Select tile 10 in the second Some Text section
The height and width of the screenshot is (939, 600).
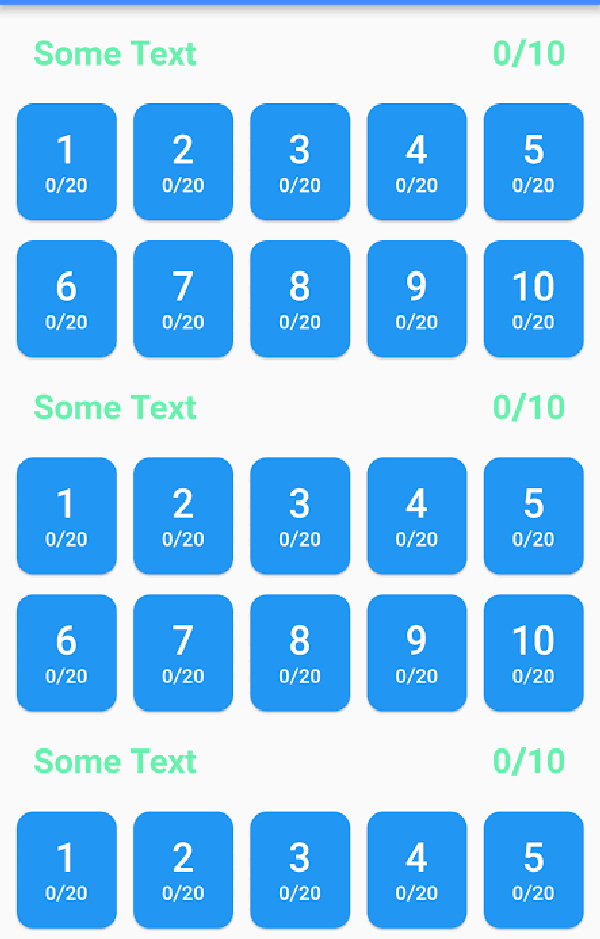pos(533,653)
